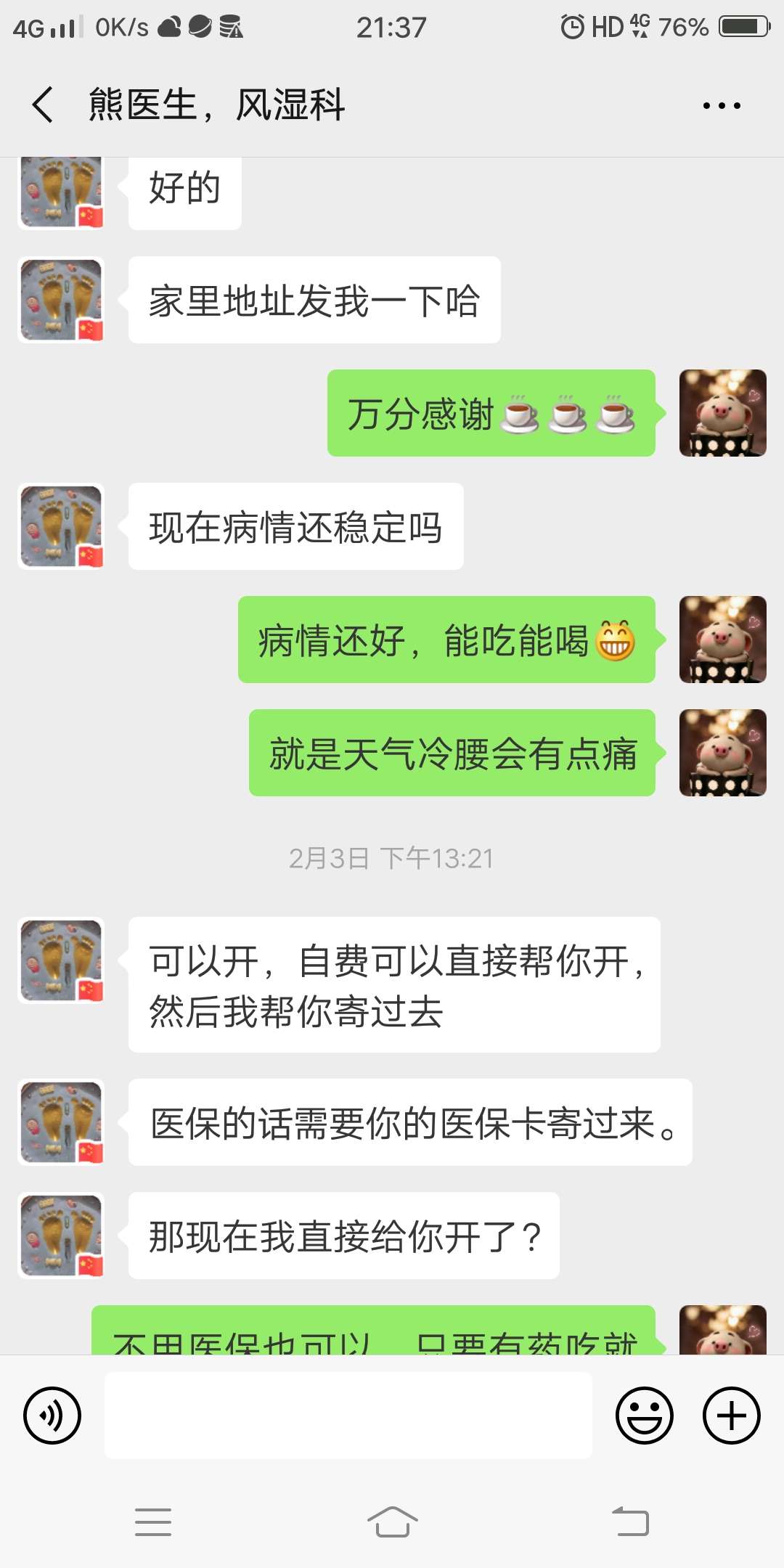The width and height of the screenshot is (784, 1568).
Task: Tap the back arrow to exit chat
Action: tap(41, 105)
